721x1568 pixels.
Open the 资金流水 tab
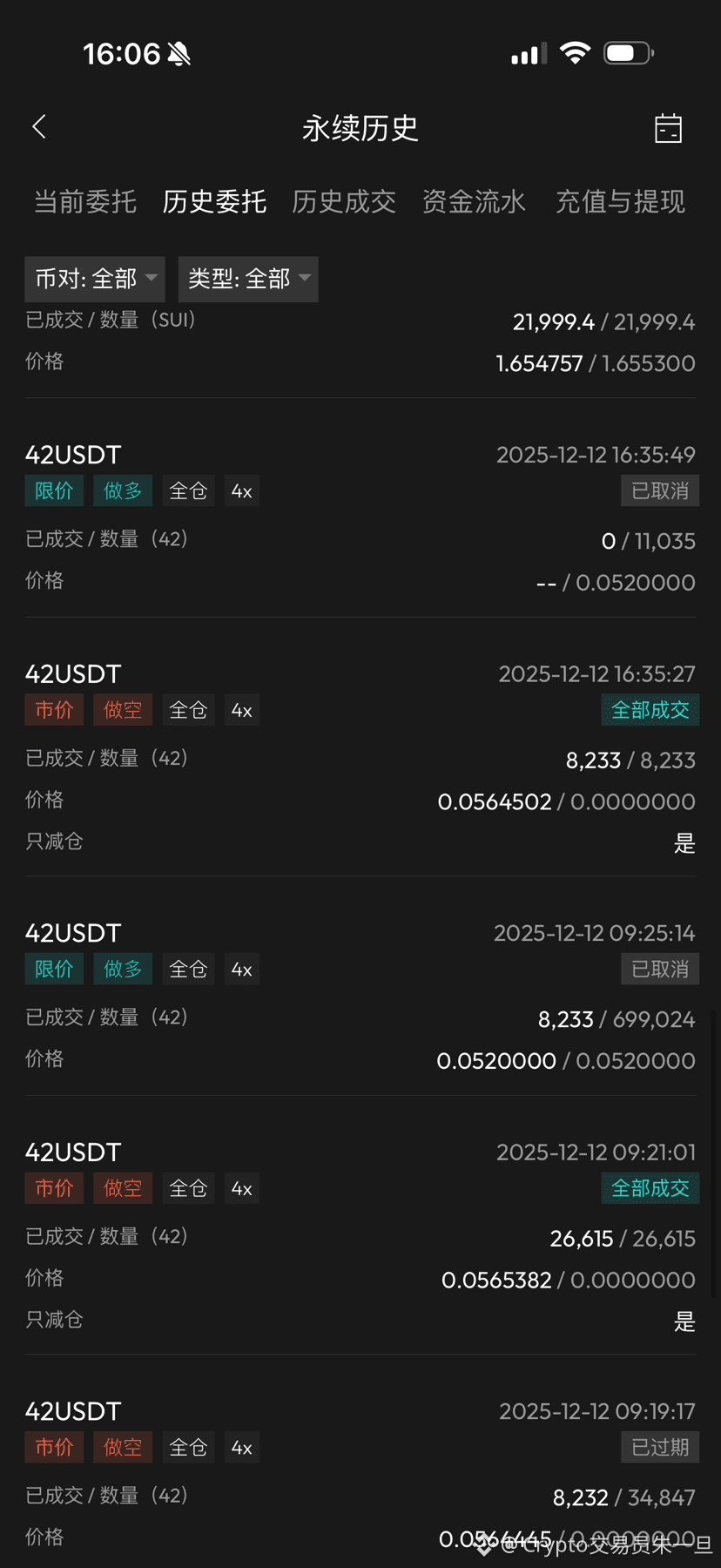[474, 202]
